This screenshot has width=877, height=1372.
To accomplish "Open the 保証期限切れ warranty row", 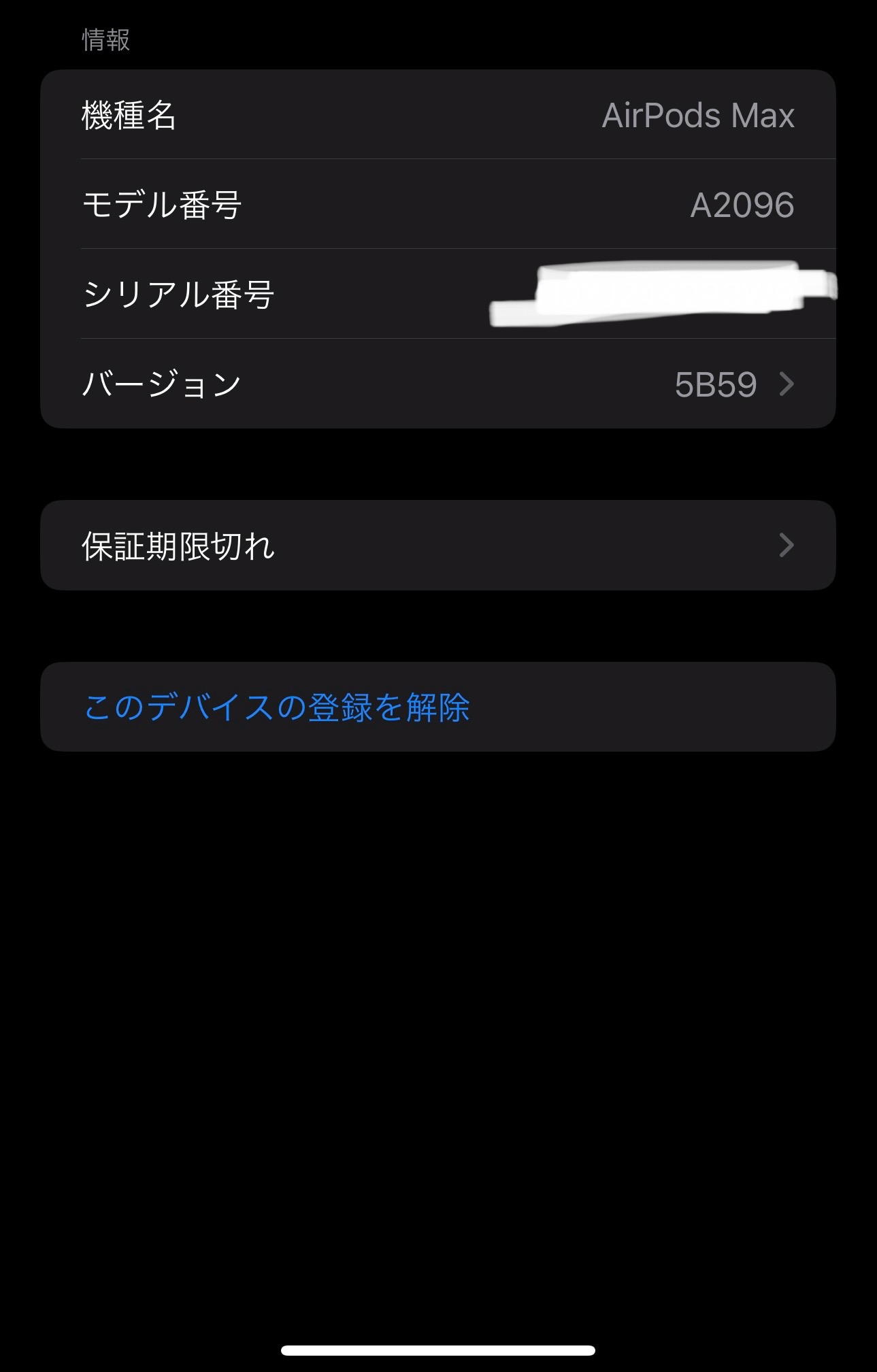I will pos(437,546).
